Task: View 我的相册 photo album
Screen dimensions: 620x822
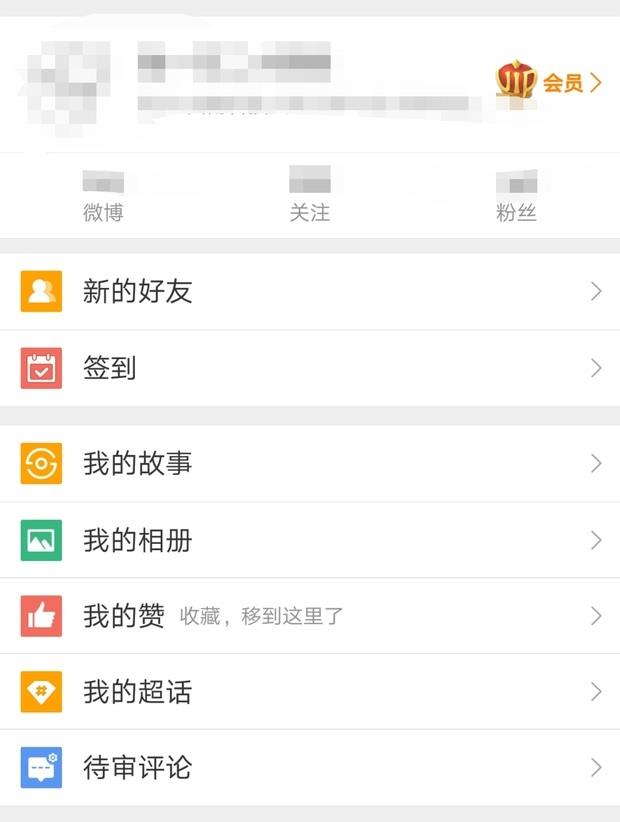Action: (310, 540)
